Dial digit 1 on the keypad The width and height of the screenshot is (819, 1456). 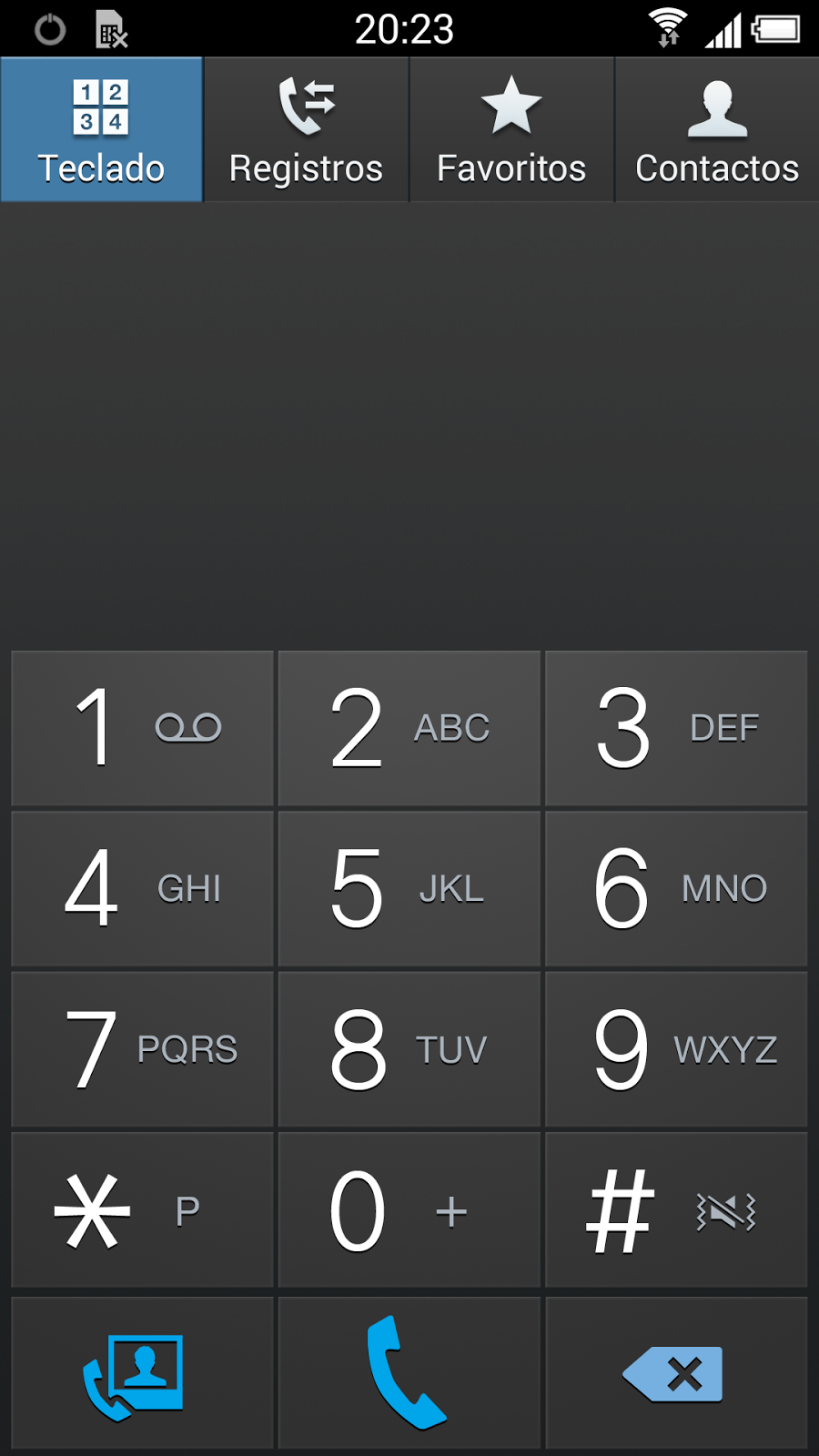point(143,728)
